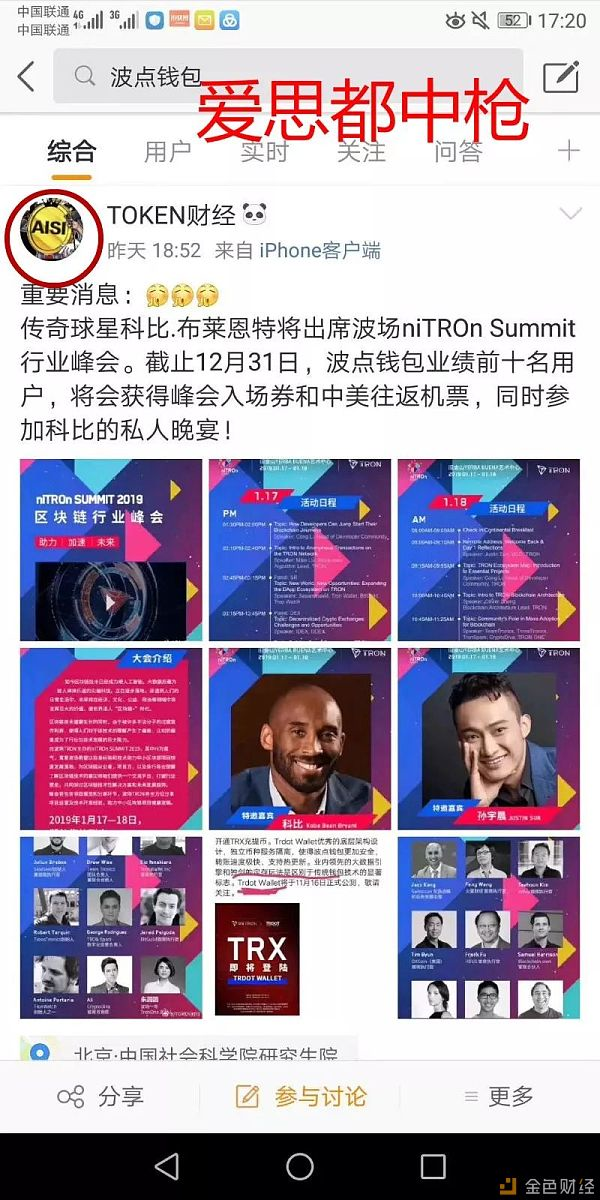Switch to the 综合 tab
Viewport: 600px width, 1200px height.
pyautogui.click(x=72, y=151)
